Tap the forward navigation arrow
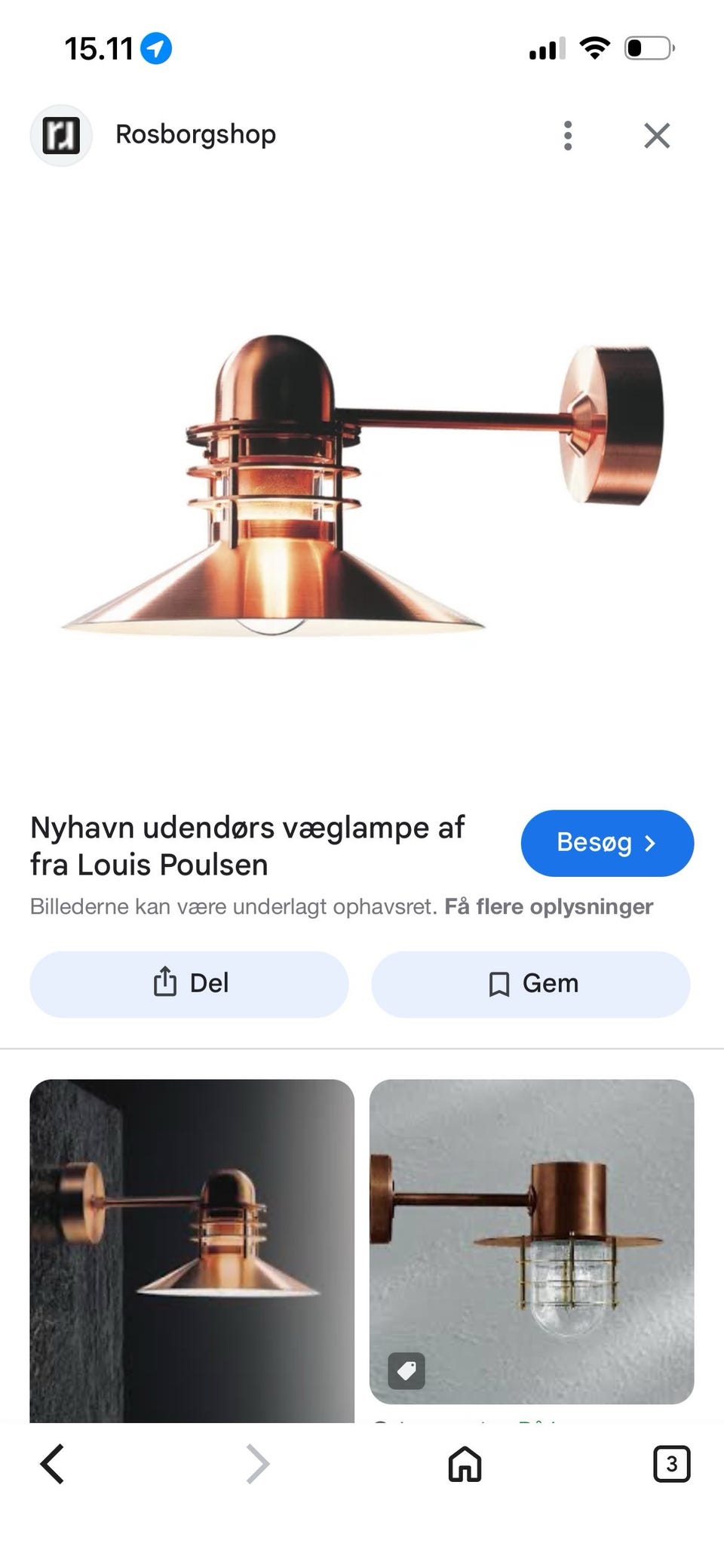 click(x=256, y=1464)
